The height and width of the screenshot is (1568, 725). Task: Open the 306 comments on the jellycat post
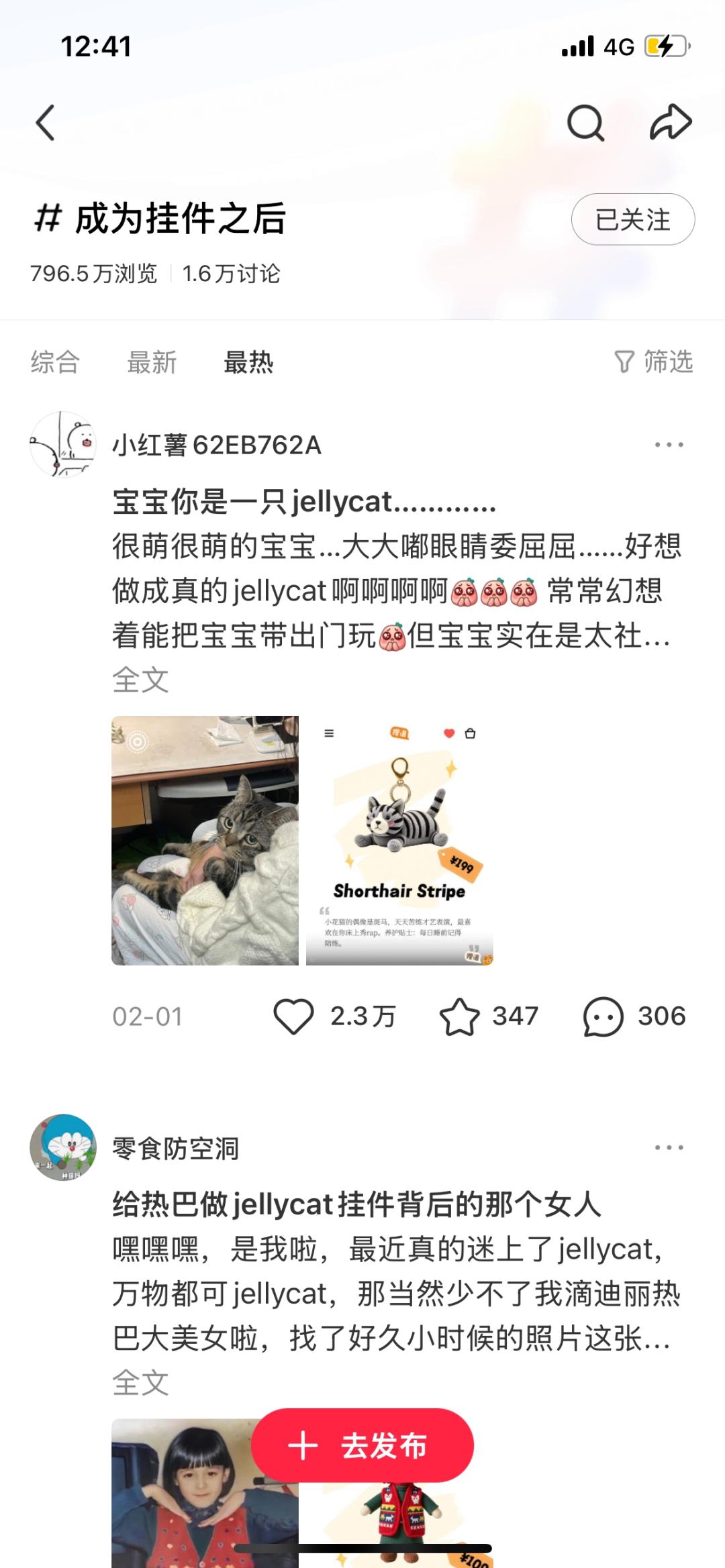(x=603, y=1016)
